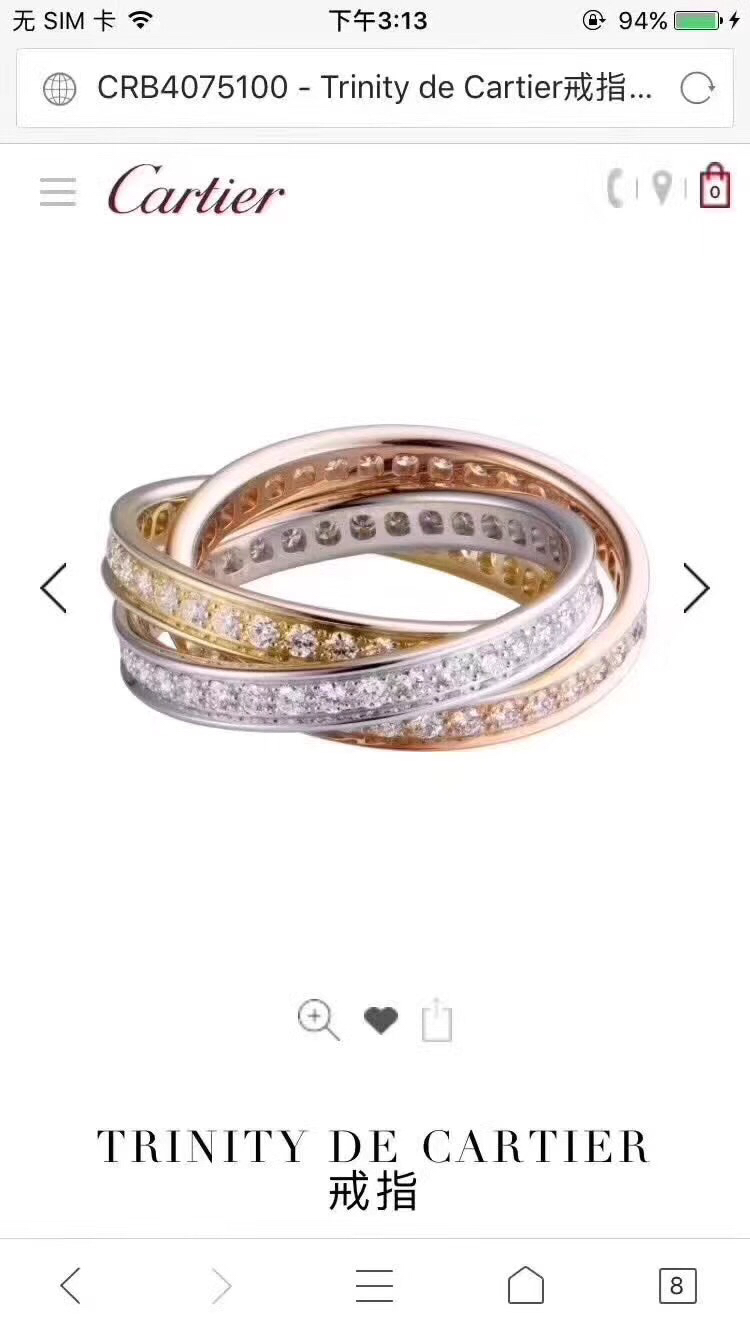
Task: Open the tab switcher showing 8 tabs
Action: (x=677, y=1285)
